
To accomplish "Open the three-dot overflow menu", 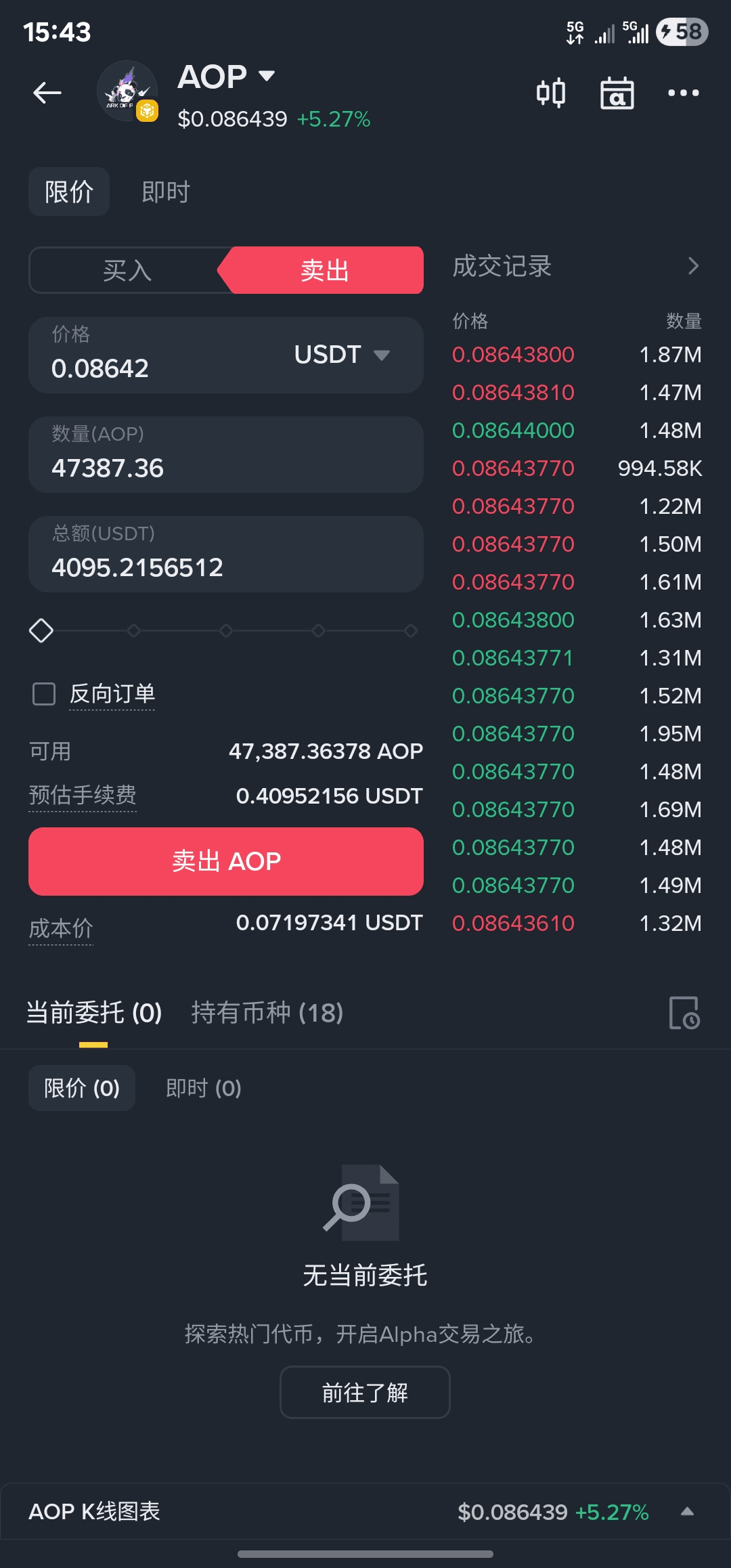I will (683, 93).
